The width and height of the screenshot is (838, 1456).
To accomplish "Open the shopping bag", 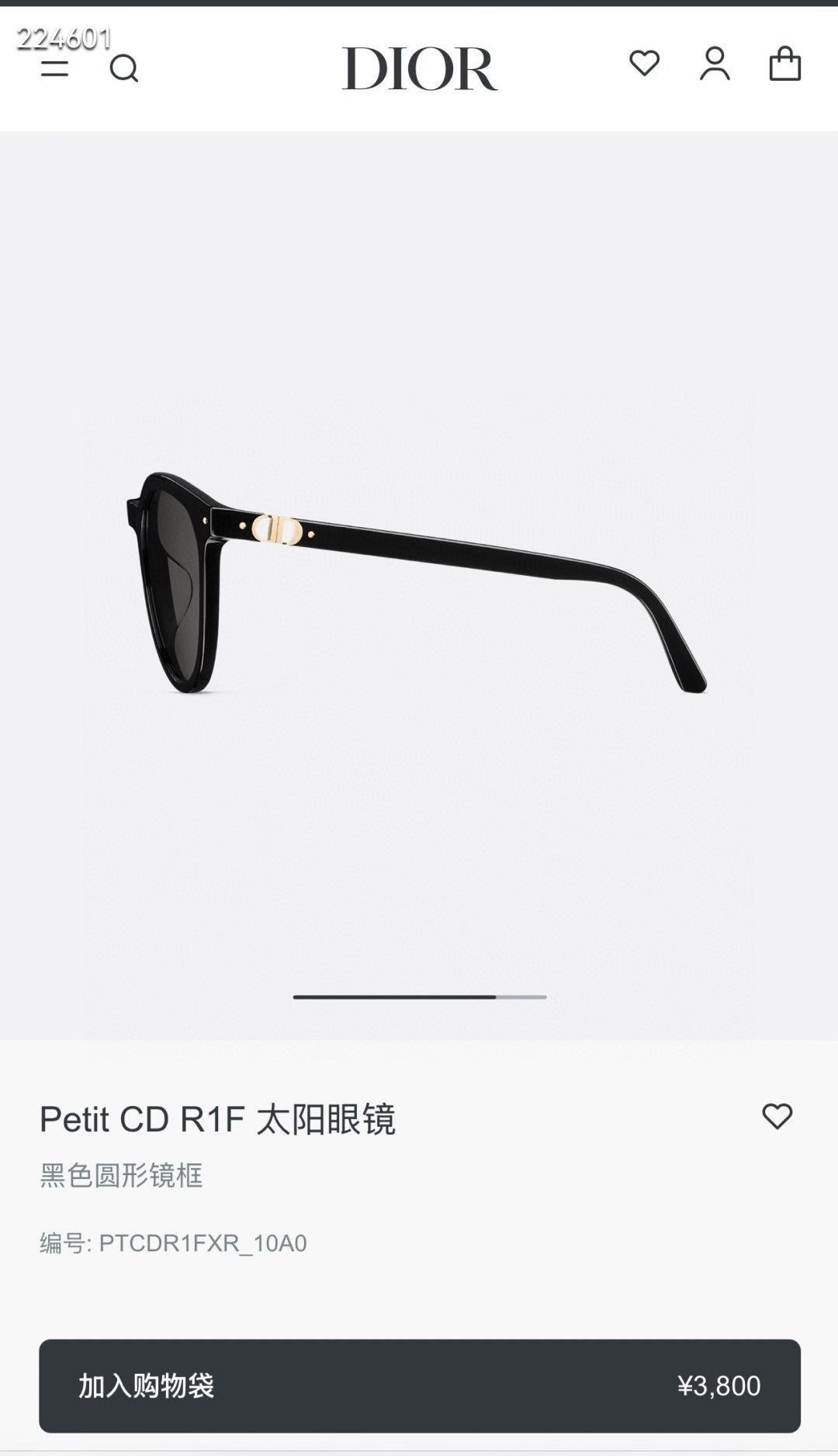I will 784,64.
